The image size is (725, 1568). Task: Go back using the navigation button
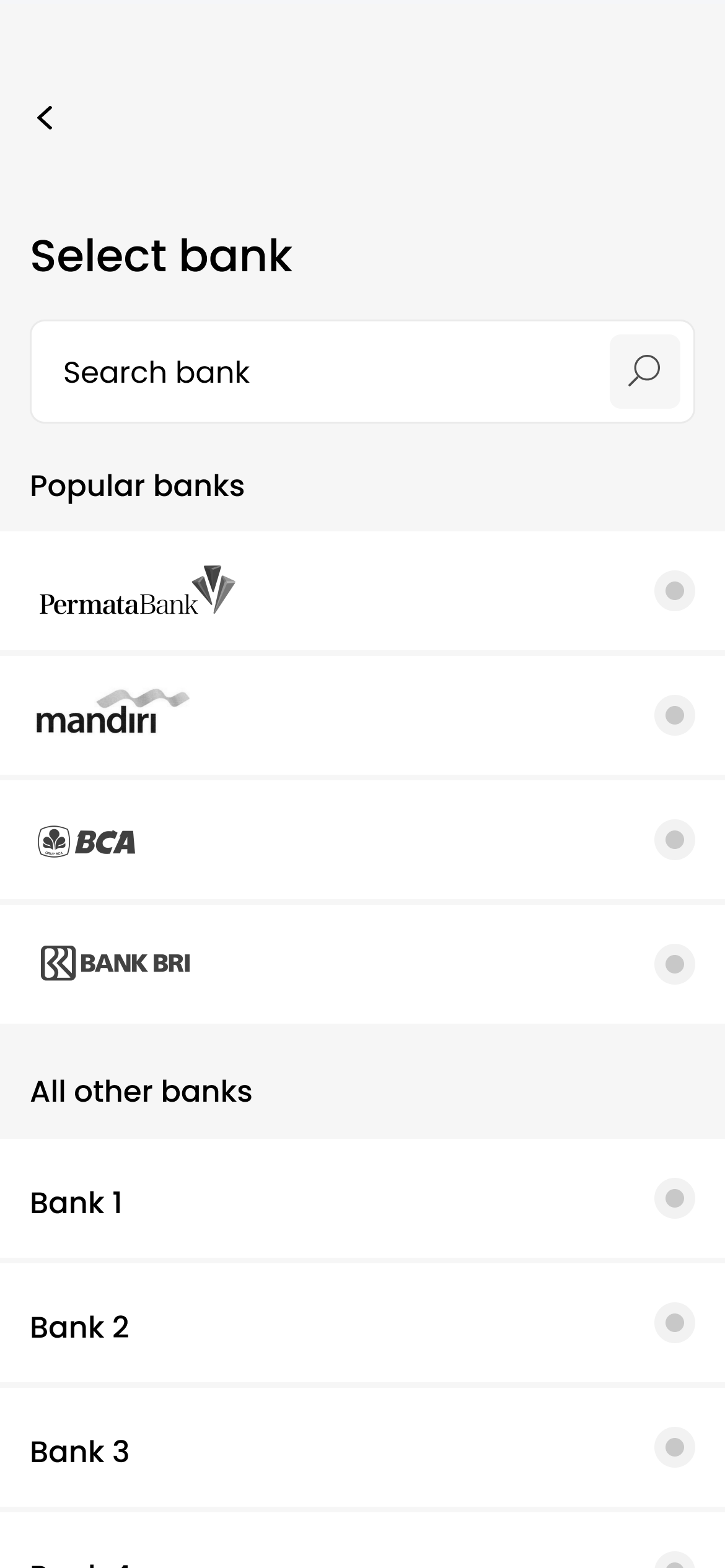pyautogui.click(x=45, y=118)
